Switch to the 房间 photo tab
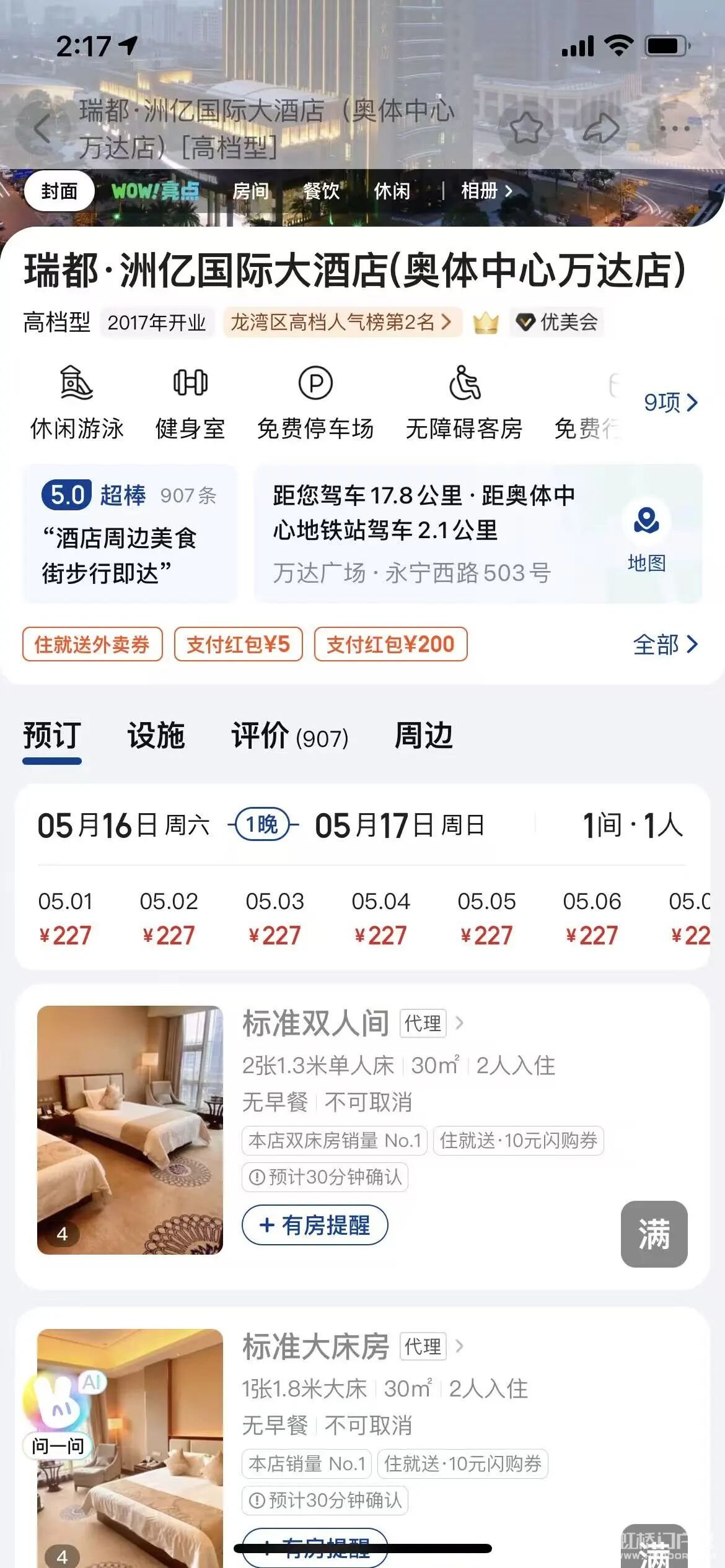This screenshot has height=1568, width=725. pos(251,191)
